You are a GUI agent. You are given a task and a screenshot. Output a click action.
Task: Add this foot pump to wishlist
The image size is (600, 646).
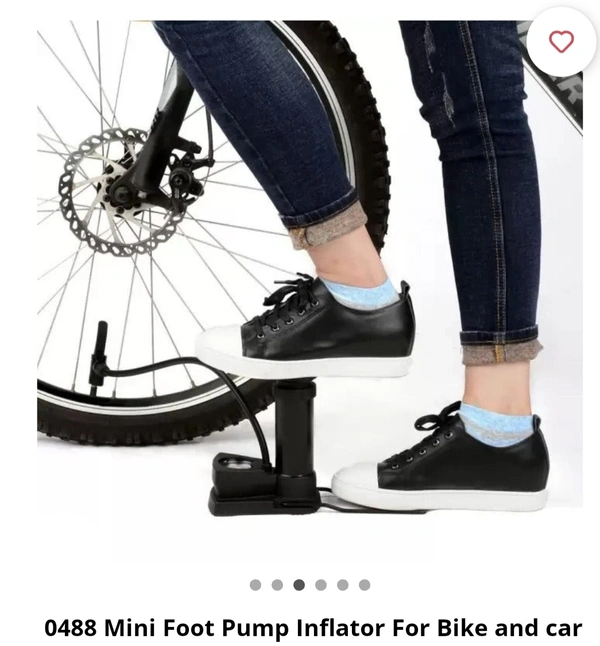coord(561,41)
